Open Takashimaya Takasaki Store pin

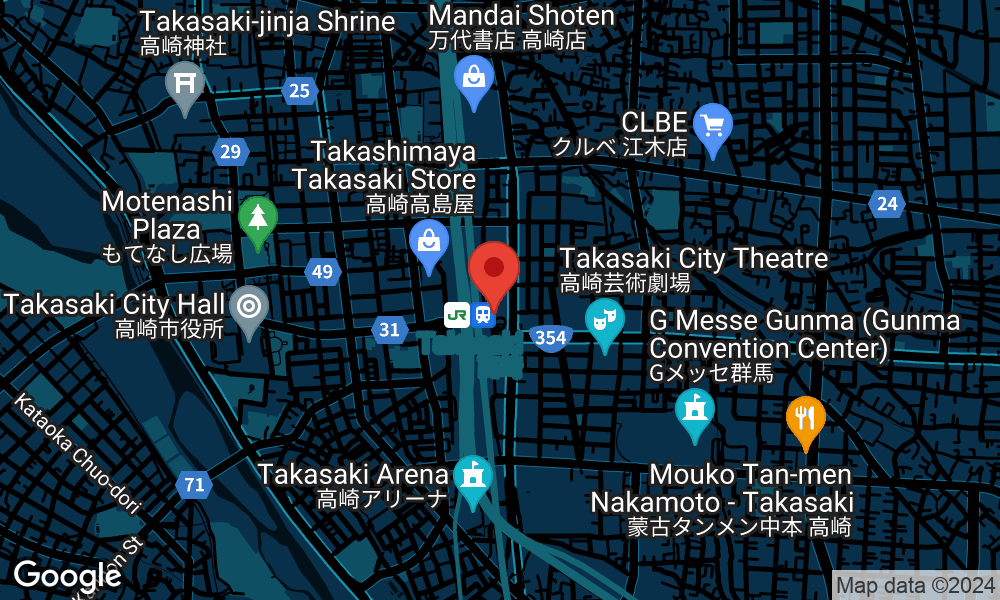click(x=429, y=243)
